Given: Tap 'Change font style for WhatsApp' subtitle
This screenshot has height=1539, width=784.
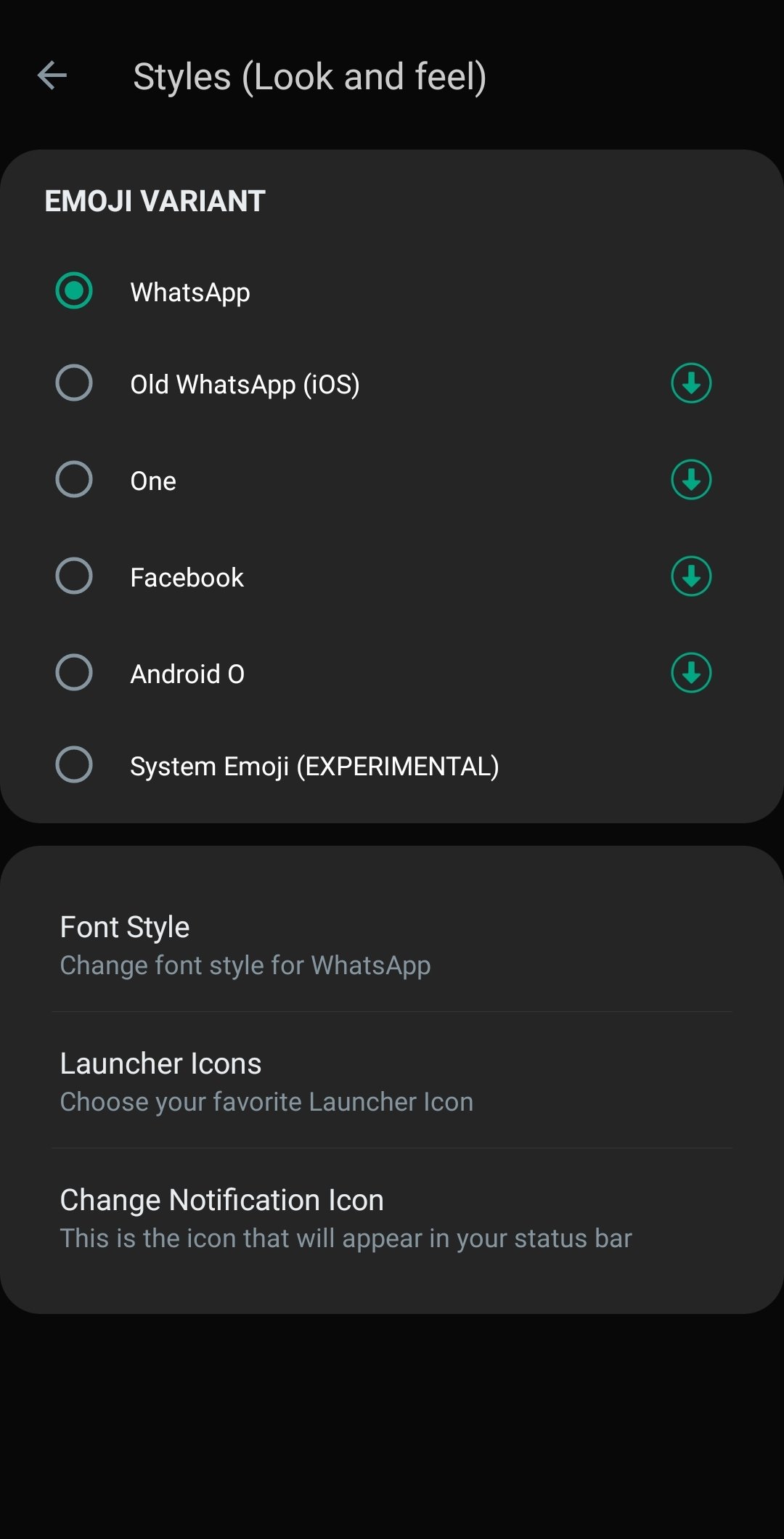Looking at the screenshot, I should click(245, 964).
